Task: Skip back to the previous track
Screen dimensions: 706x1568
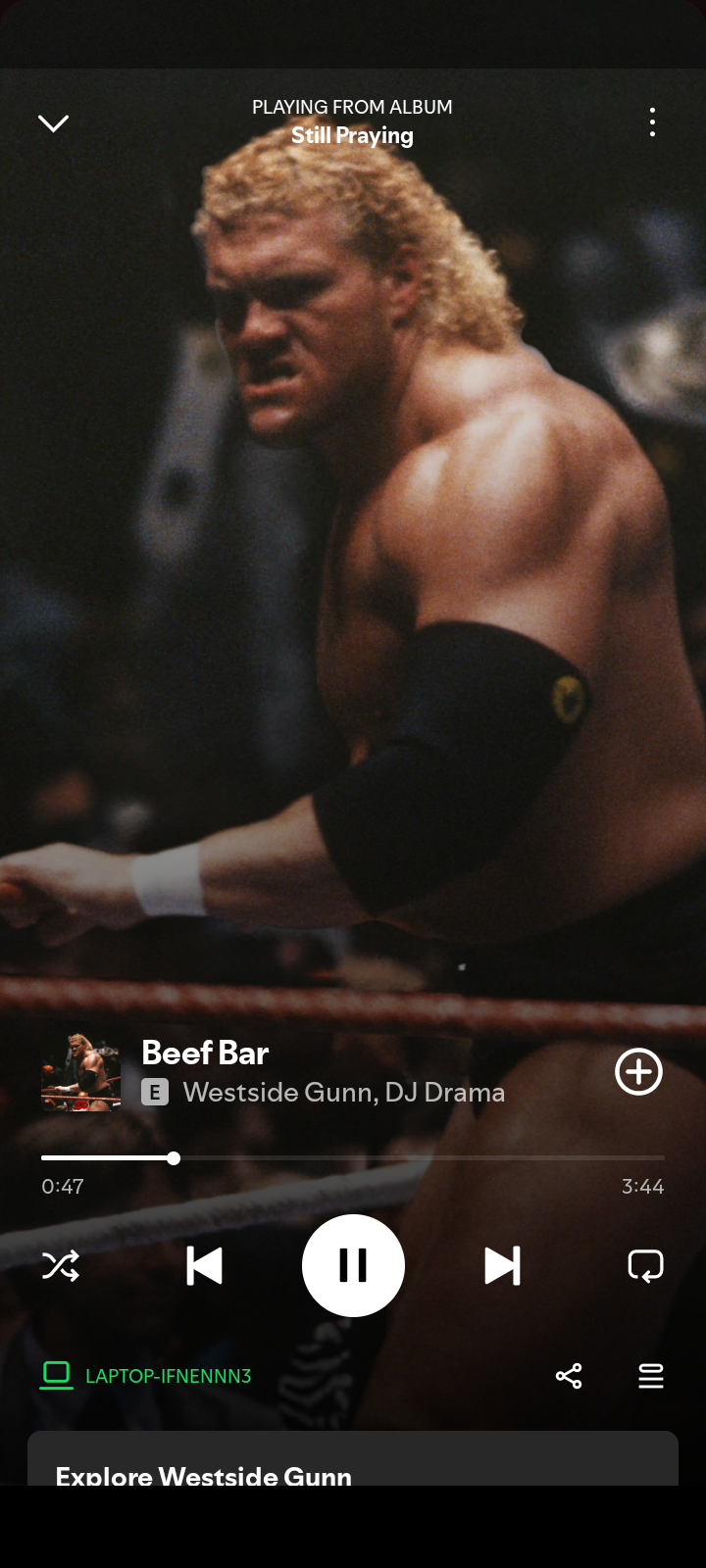Action: coord(204,1265)
